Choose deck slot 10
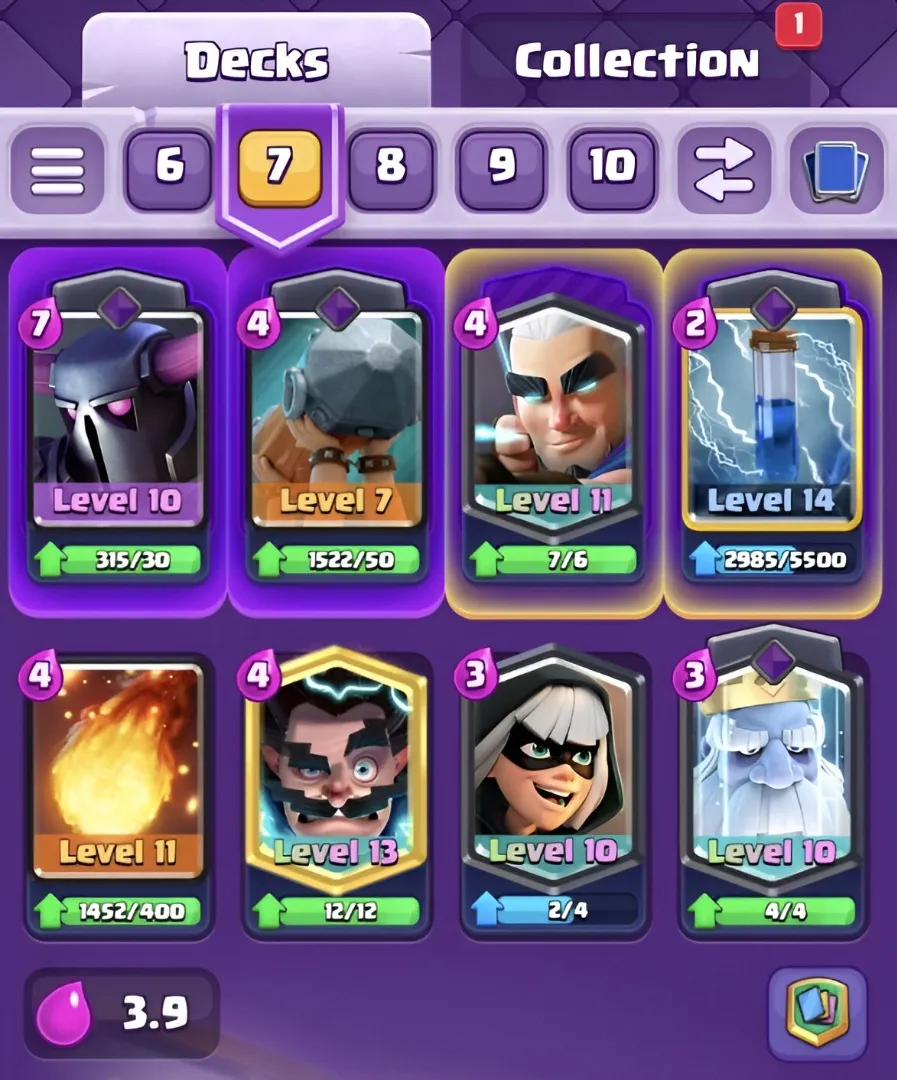 pos(612,167)
